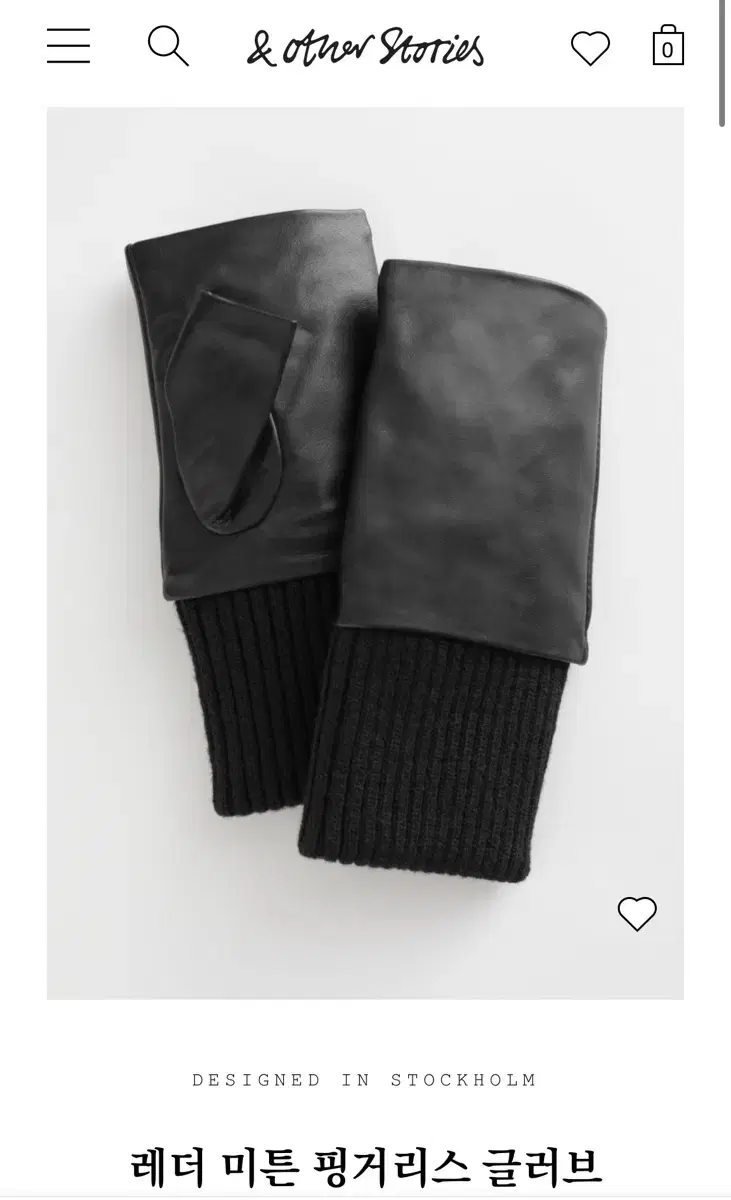731x1200 pixels.
Task: Go to the homepage via the logo
Action: pyautogui.click(x=365, y=47)
